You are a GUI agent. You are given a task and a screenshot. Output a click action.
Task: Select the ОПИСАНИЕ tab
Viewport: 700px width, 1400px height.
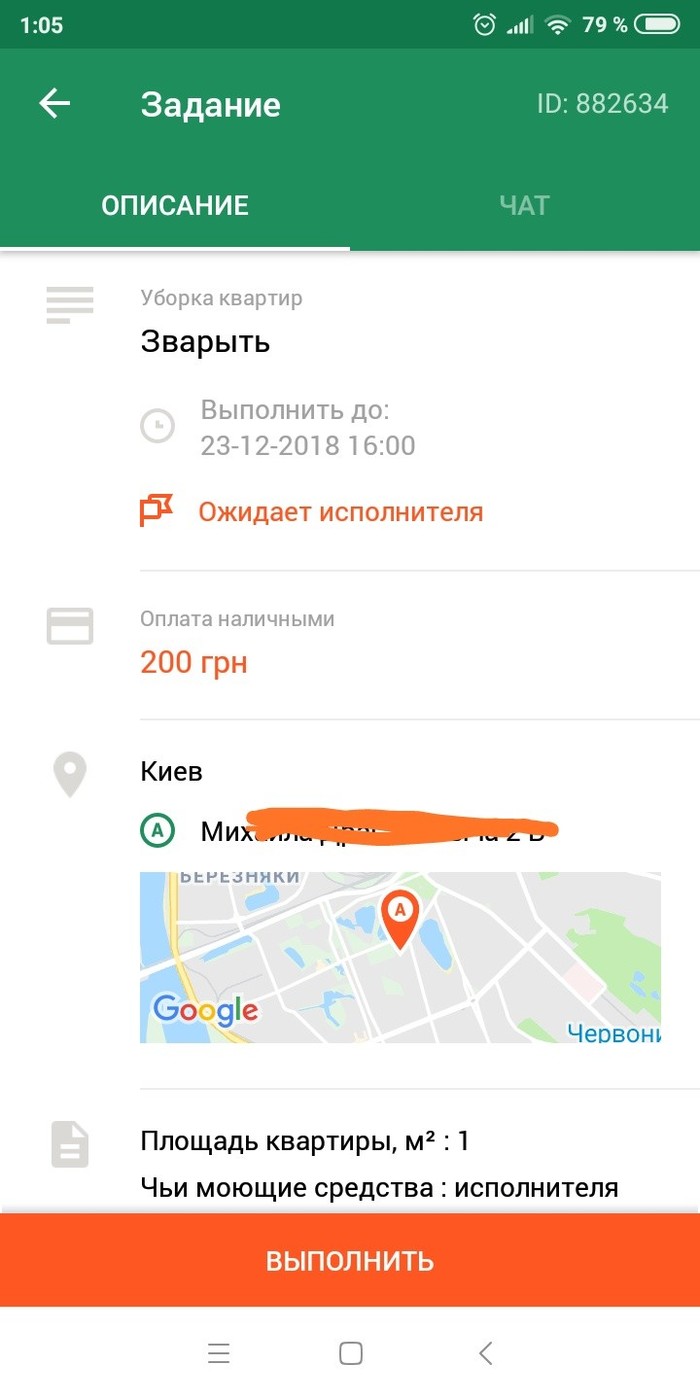(x=175, y=206)
